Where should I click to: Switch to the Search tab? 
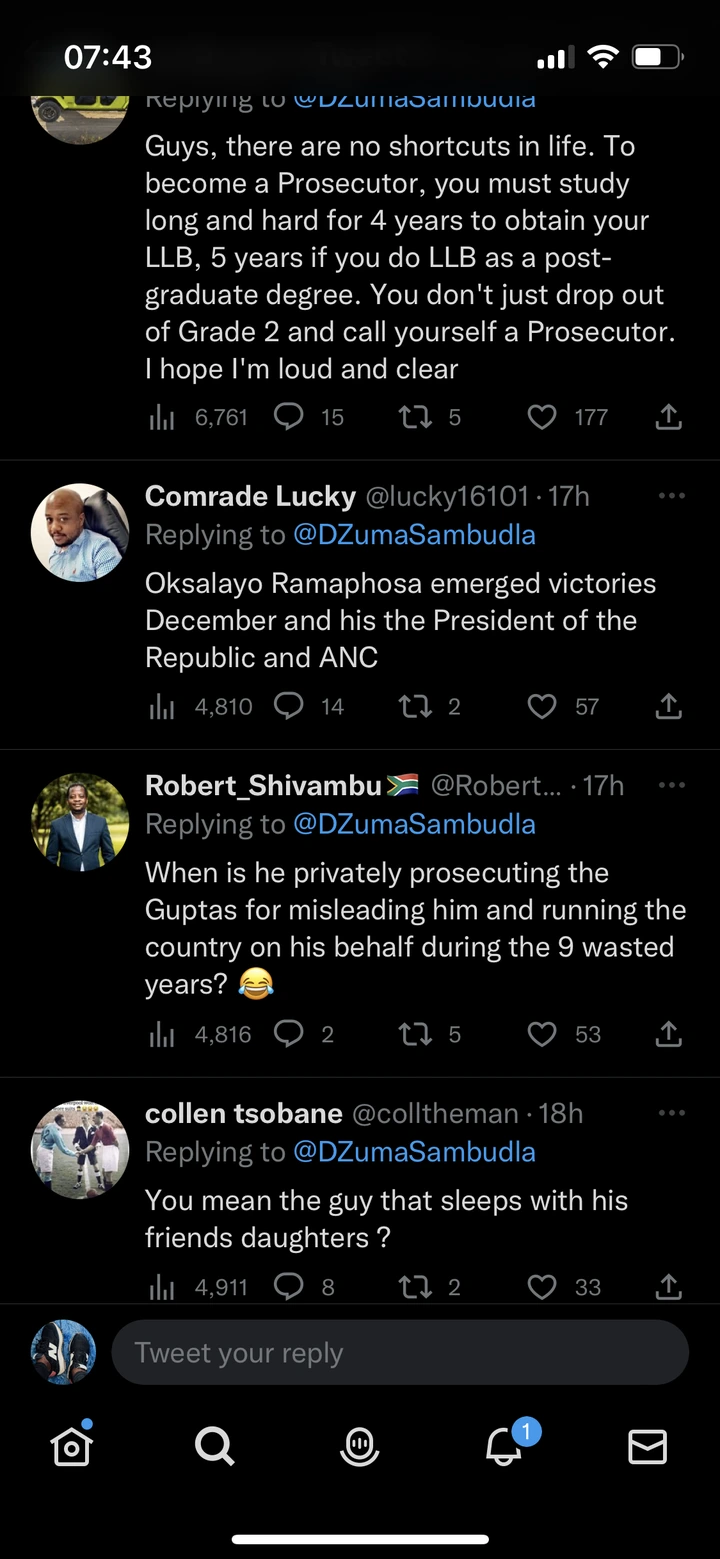pos(214,1446)
